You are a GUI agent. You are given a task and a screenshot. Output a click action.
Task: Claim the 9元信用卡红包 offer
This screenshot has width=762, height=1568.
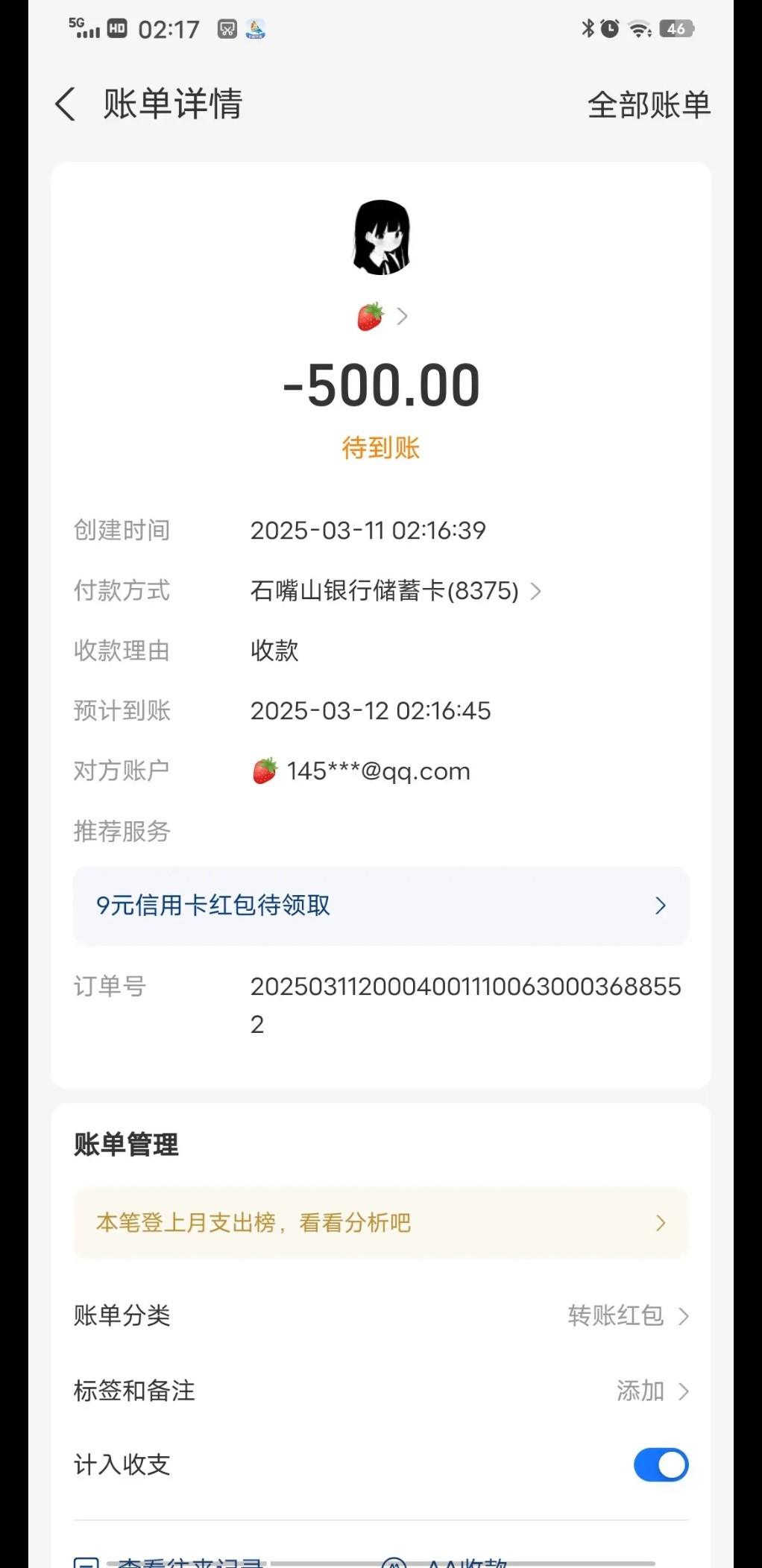pyautogui.click(x=380, y=905)
